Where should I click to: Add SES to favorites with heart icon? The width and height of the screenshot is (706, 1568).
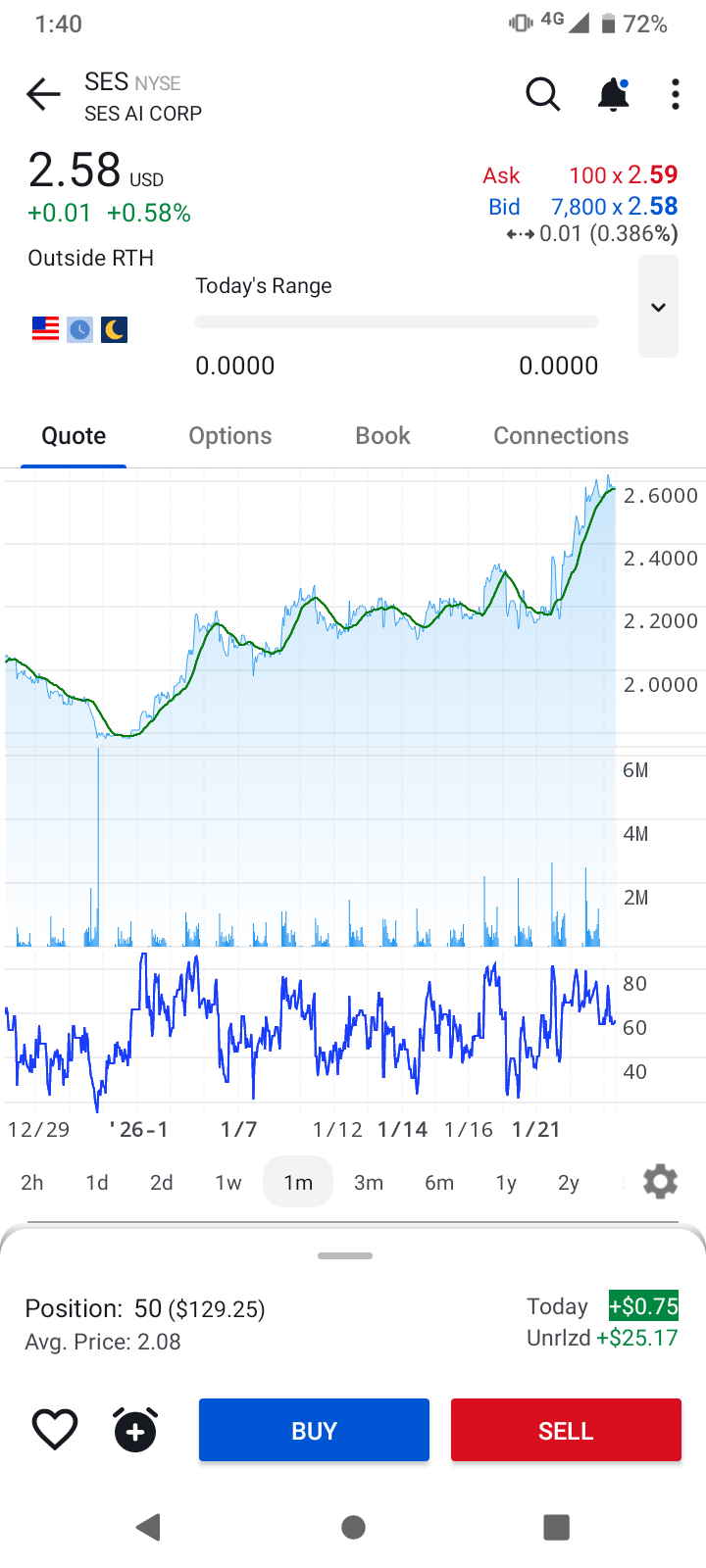point(55,1430)
